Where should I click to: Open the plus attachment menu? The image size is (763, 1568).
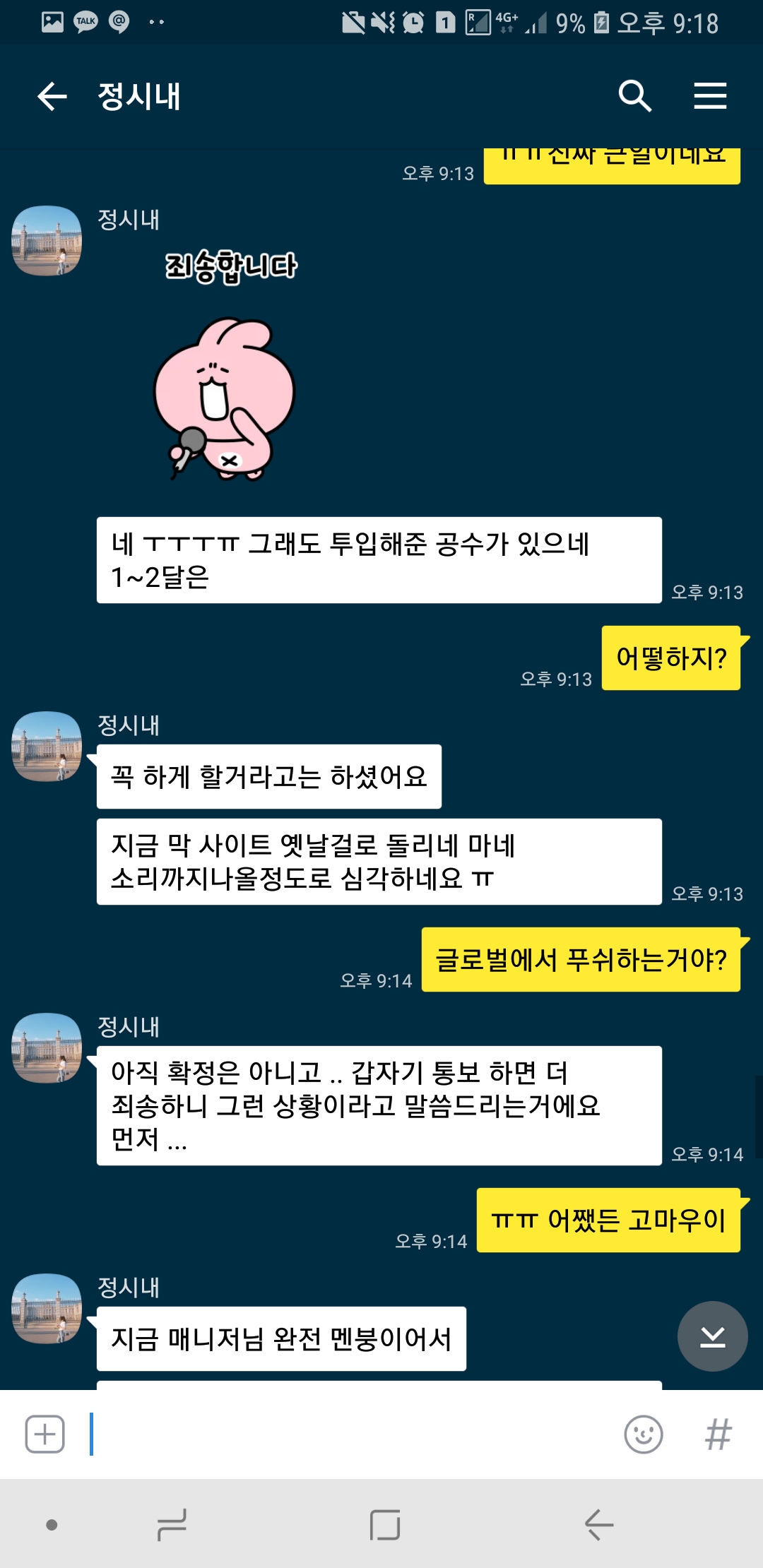(x=45, y=1435)
